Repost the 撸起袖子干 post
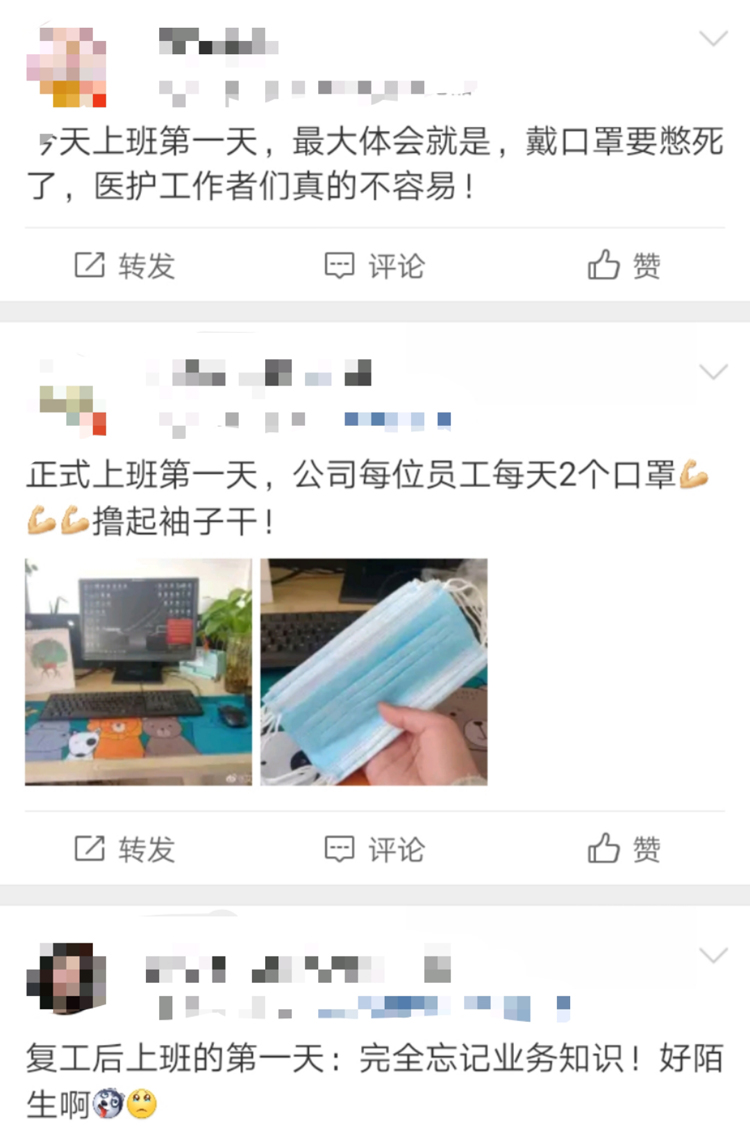Screen dimensions: 750x1140 click(125, 850)
